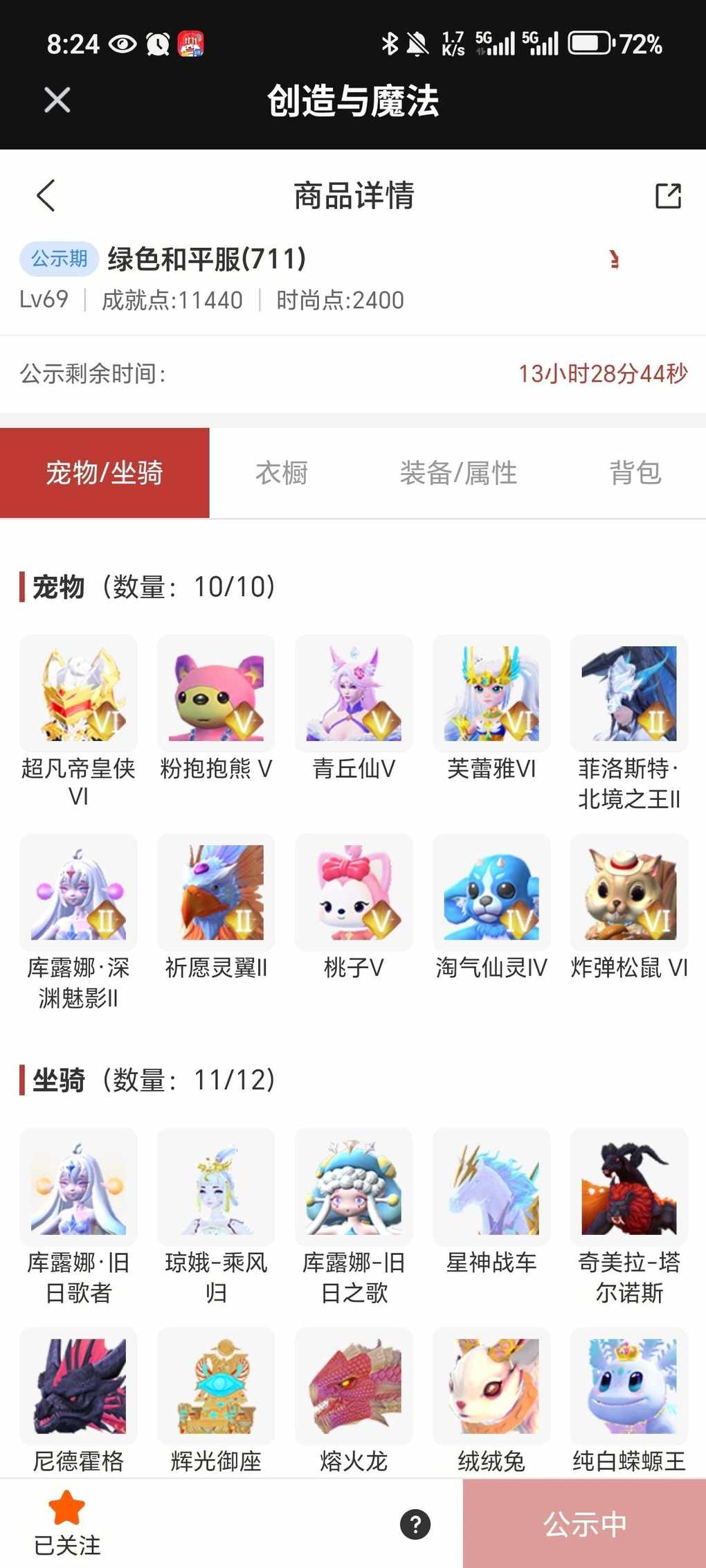The width and height of the screenshot is (706, 1568).
Task: Tap the 青丘仙V pet
Action: click(x=354, y=693)
